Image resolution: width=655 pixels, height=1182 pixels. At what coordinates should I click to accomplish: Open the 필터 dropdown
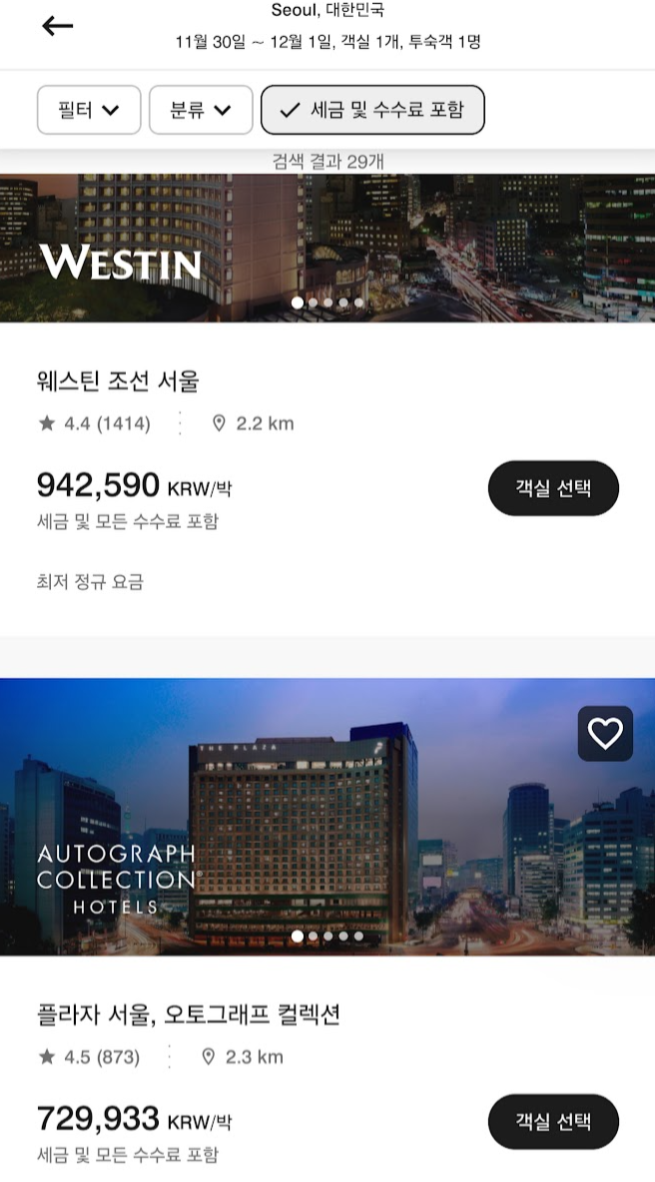pyautogui.click(x=88, y=110)
